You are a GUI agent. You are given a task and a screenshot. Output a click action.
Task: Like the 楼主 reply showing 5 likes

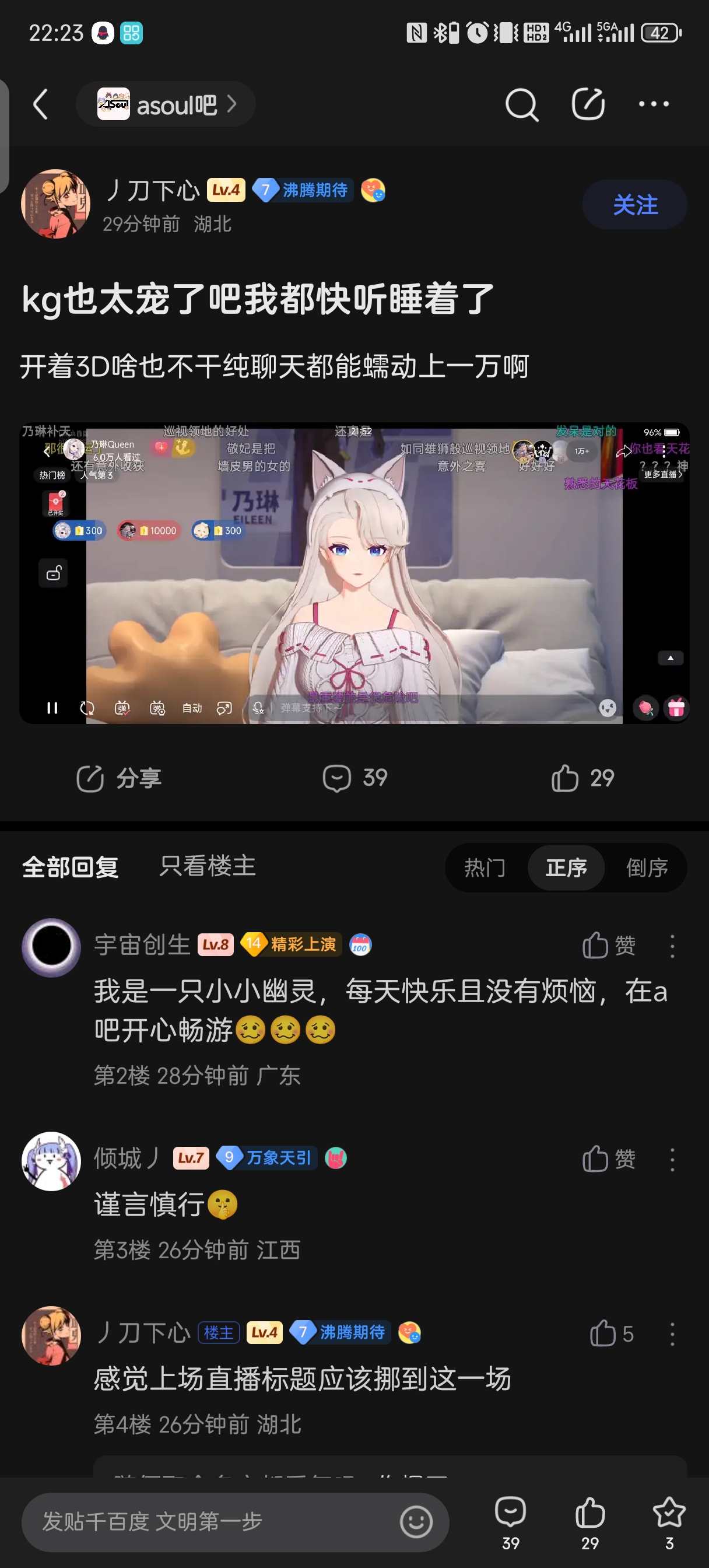click(x=611, y=1333)
